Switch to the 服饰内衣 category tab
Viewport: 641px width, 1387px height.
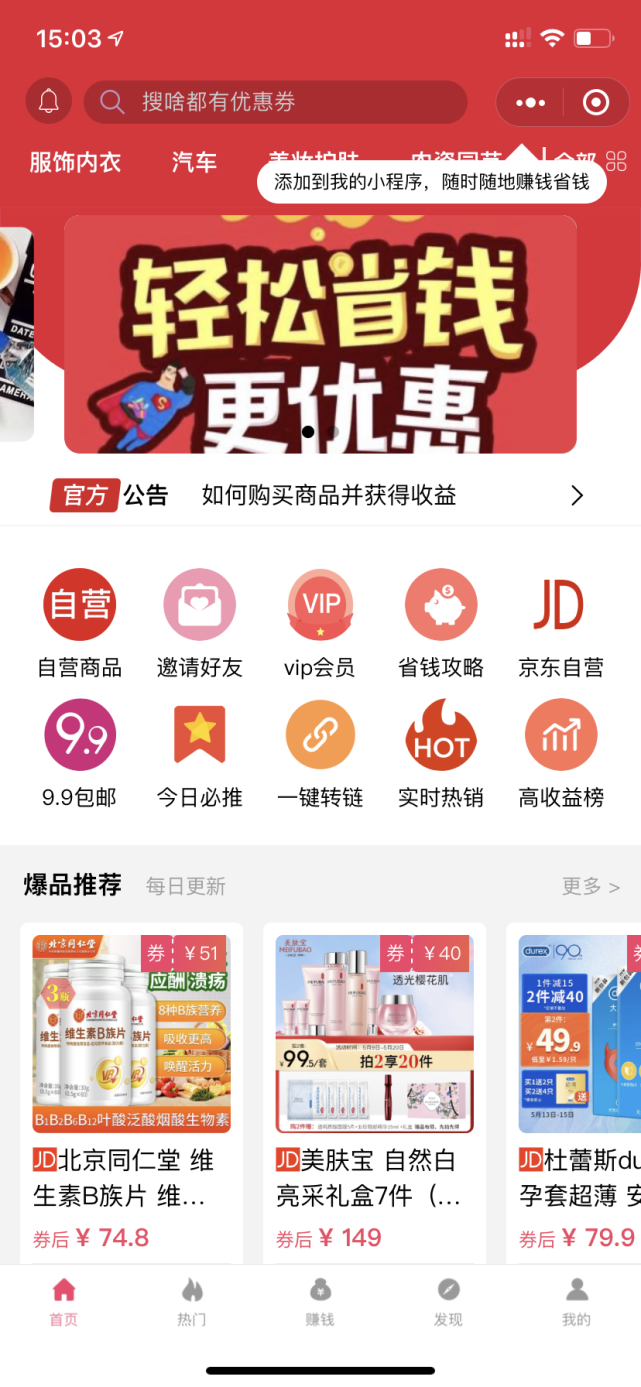pyautogui.click(x=75, y=162)
